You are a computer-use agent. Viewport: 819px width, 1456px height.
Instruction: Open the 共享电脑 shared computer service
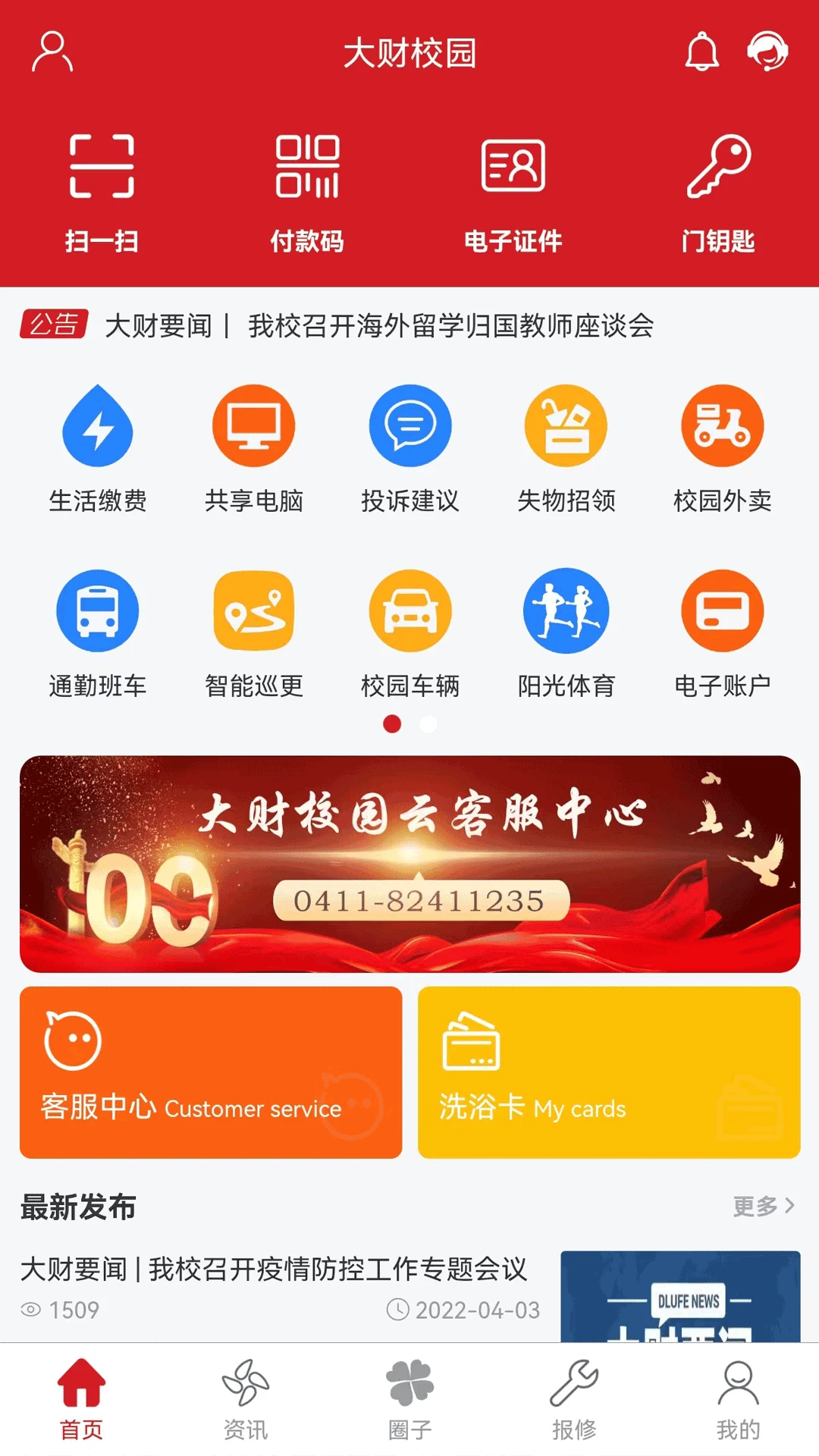pyautogui.click(x=254, y=447)
